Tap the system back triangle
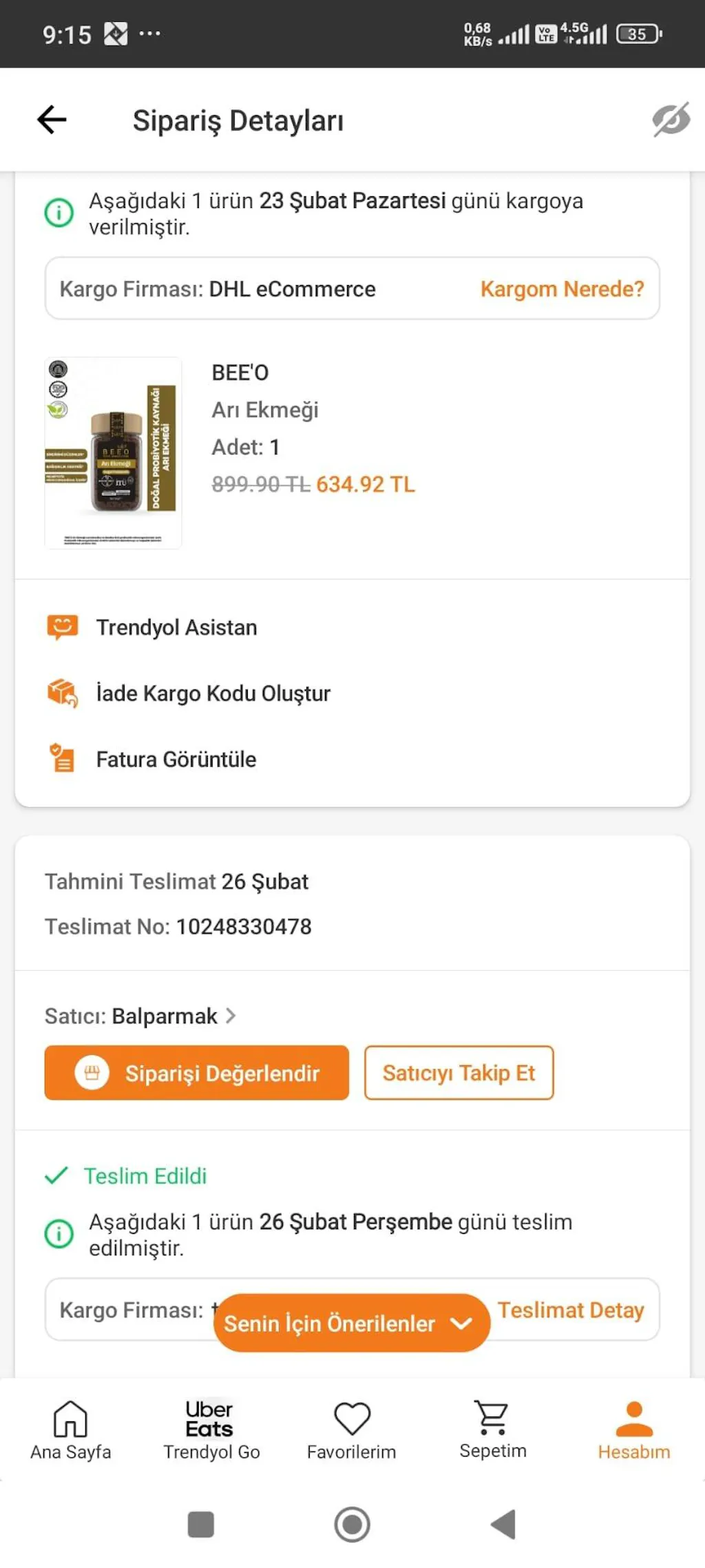Viewport: 705px width, 1568px height. coord(503,1524)
